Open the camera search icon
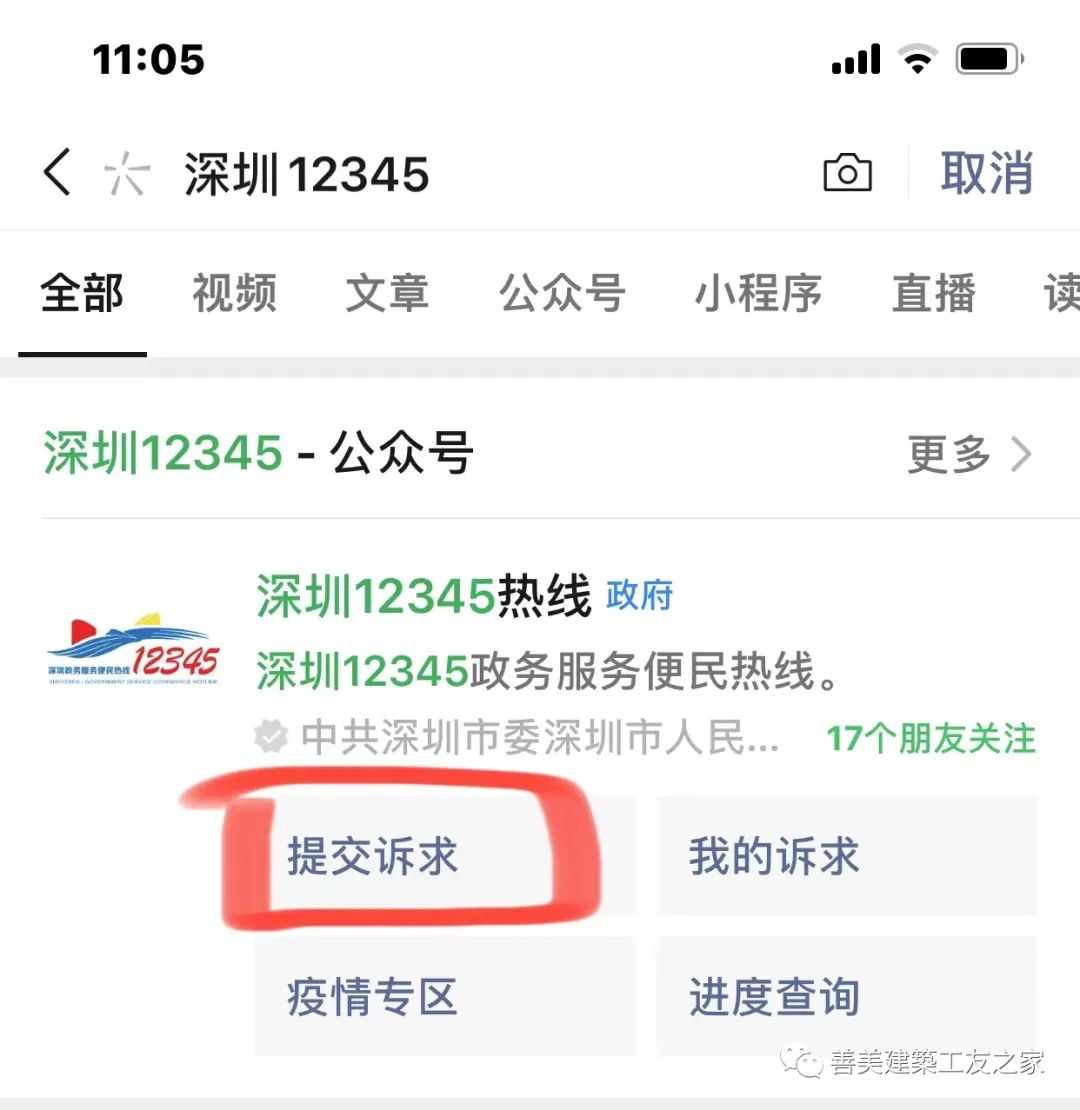The image size is (1080, 1110). tap(847, 174)
